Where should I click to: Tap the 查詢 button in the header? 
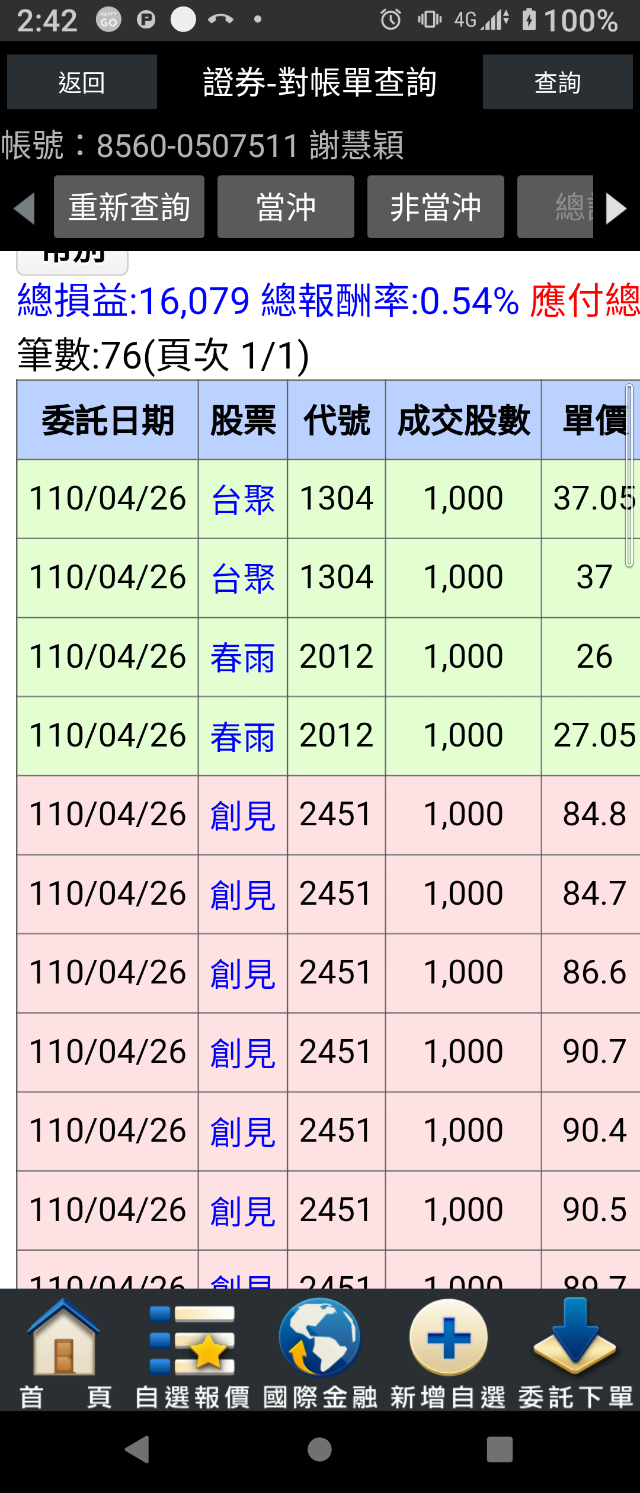557,82
